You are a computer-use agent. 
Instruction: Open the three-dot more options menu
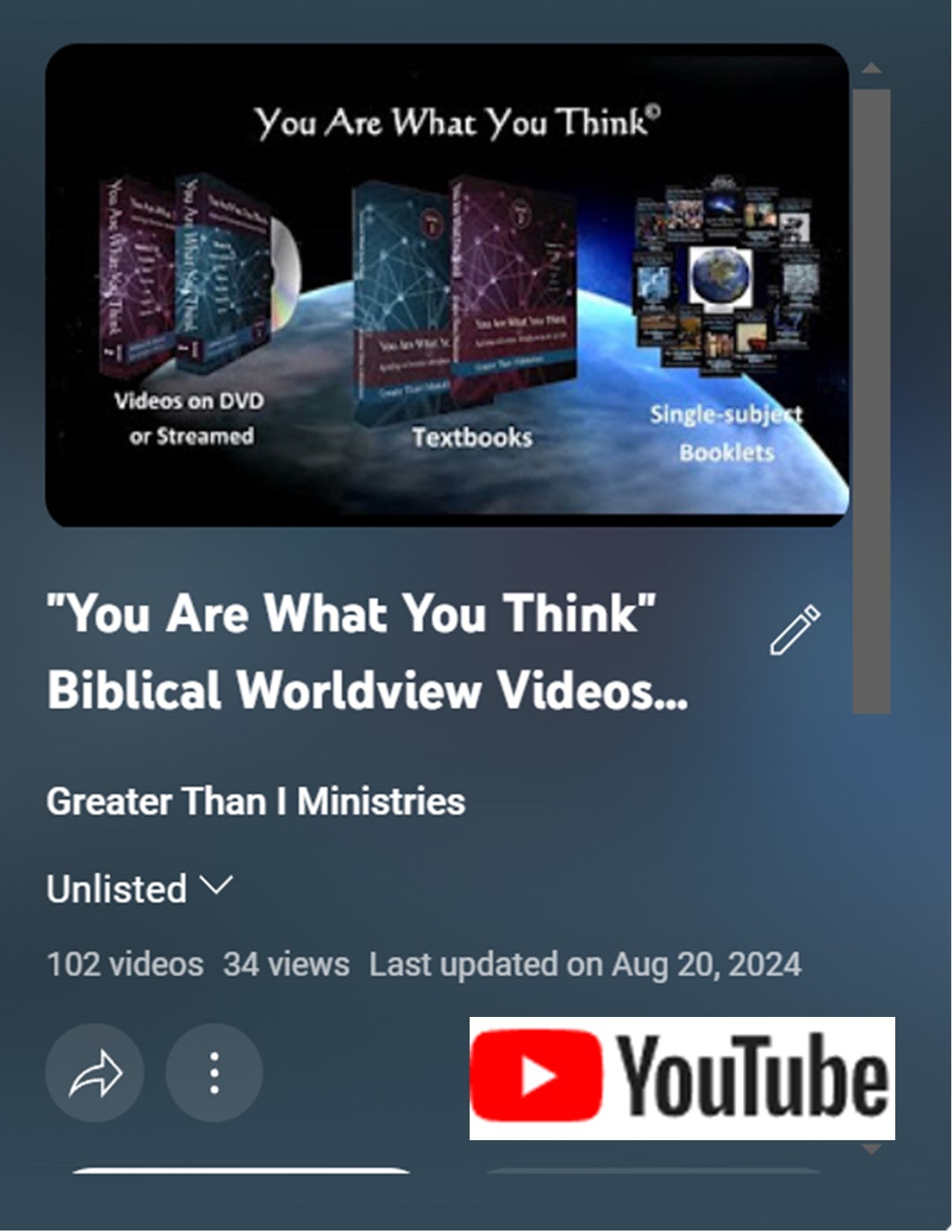(214, 1073)
